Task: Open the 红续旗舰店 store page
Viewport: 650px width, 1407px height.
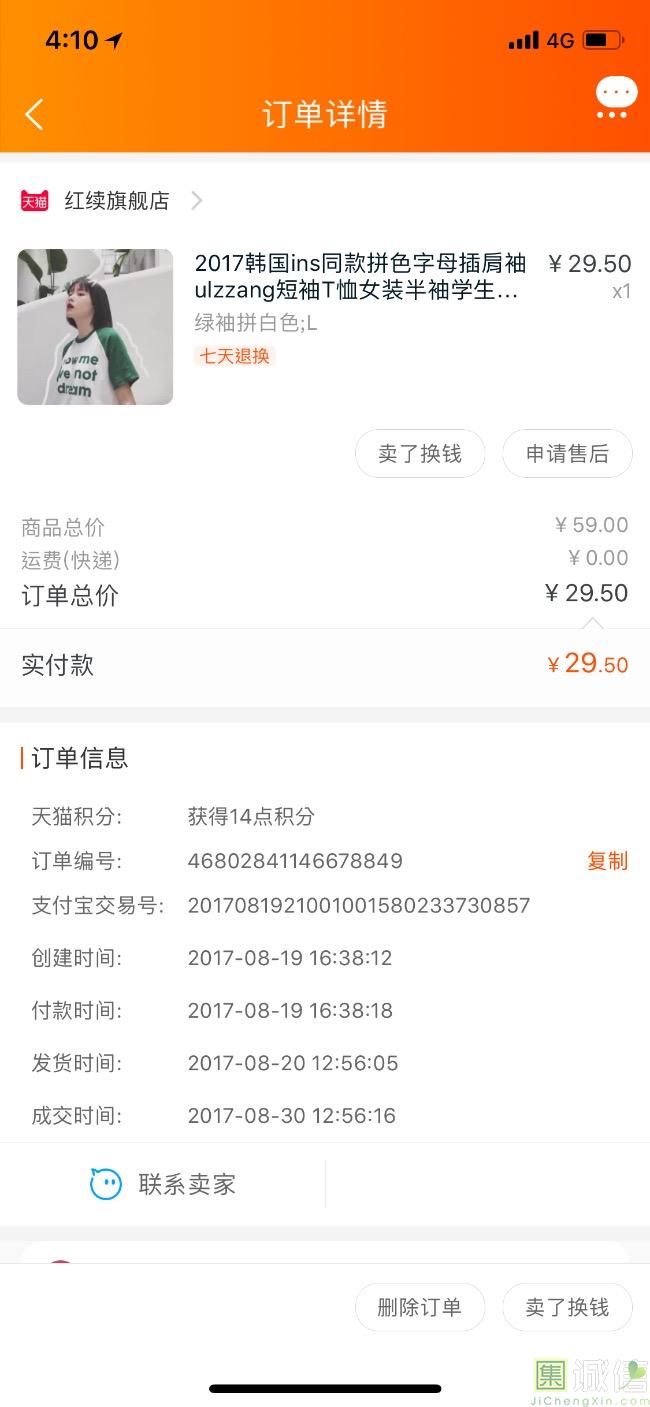Action: tap(111, 201)
